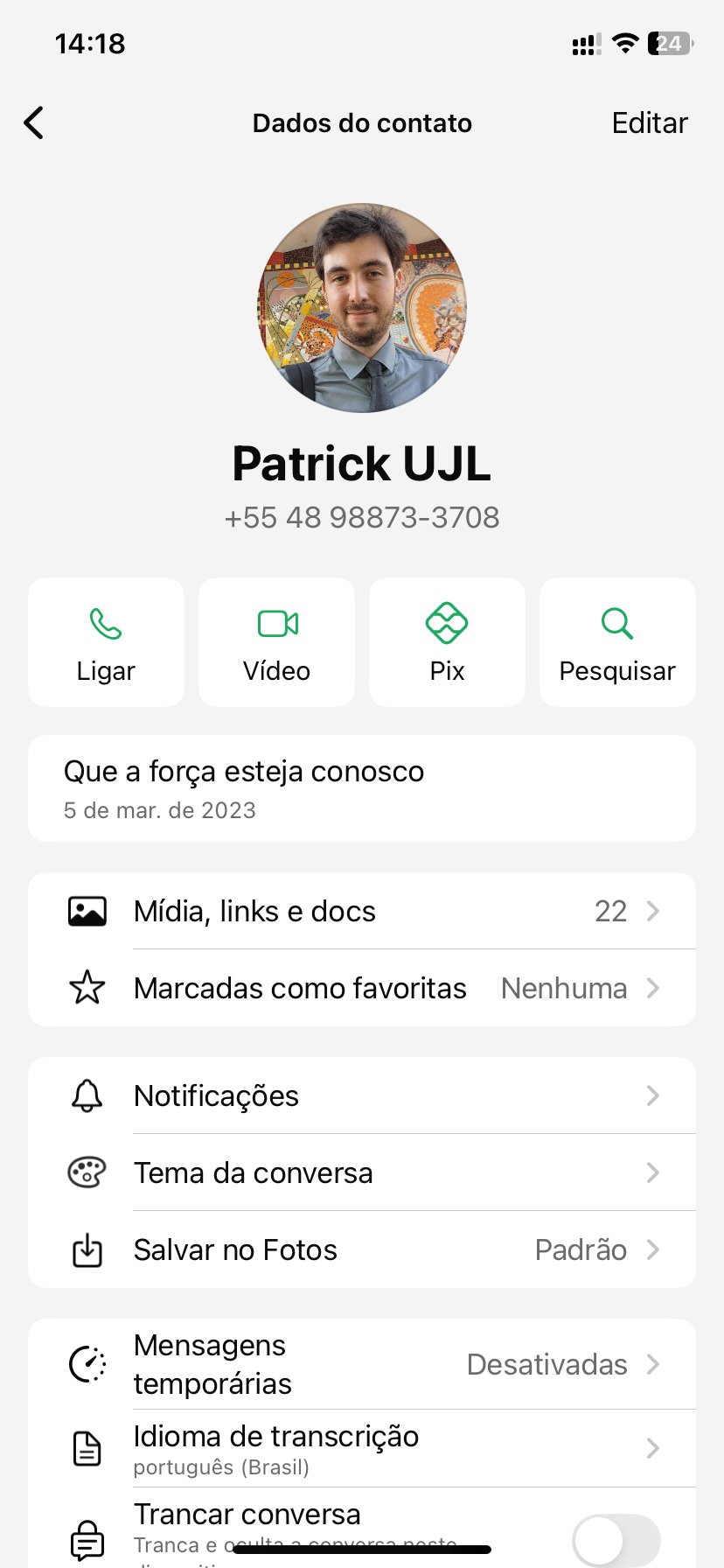This screenshot has height=1568, width=724.
Task: Go back from contact details
Action: 35,123
